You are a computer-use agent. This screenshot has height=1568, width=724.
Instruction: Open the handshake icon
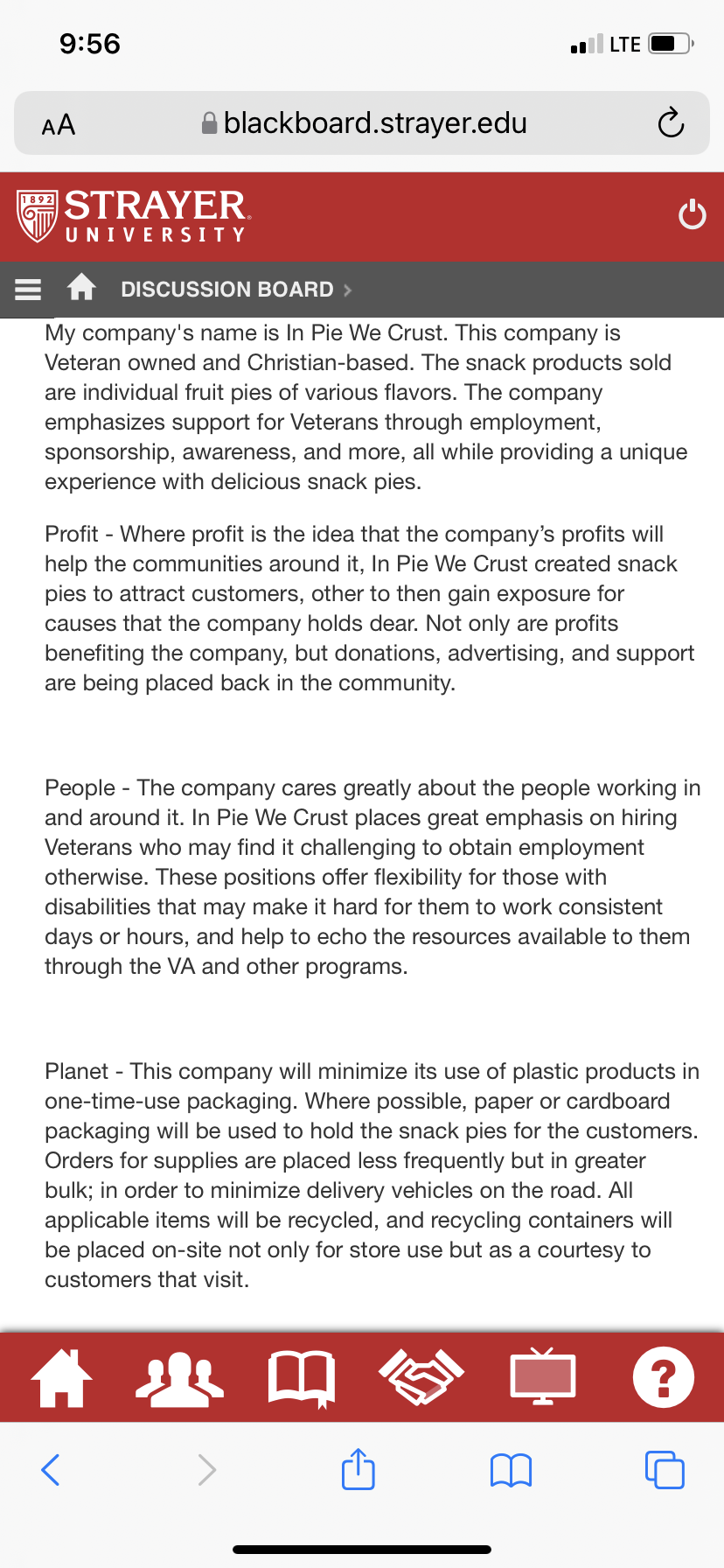click(x=421, y=1377)
